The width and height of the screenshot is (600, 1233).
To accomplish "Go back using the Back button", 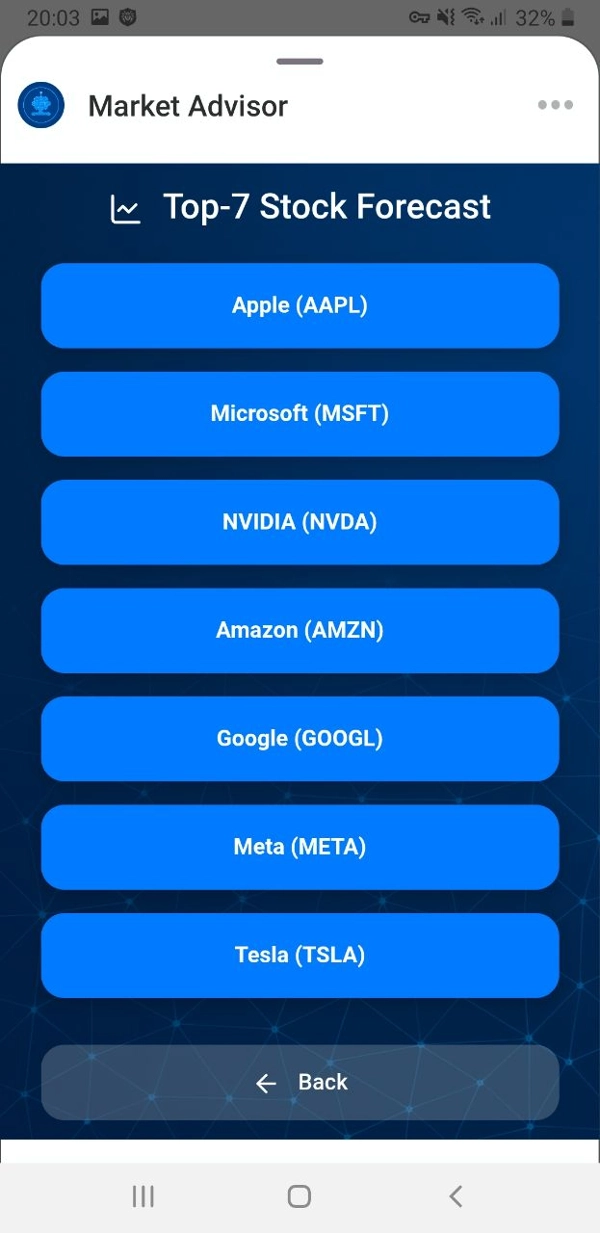I will pyautogui.click(x=300, y=1082).
